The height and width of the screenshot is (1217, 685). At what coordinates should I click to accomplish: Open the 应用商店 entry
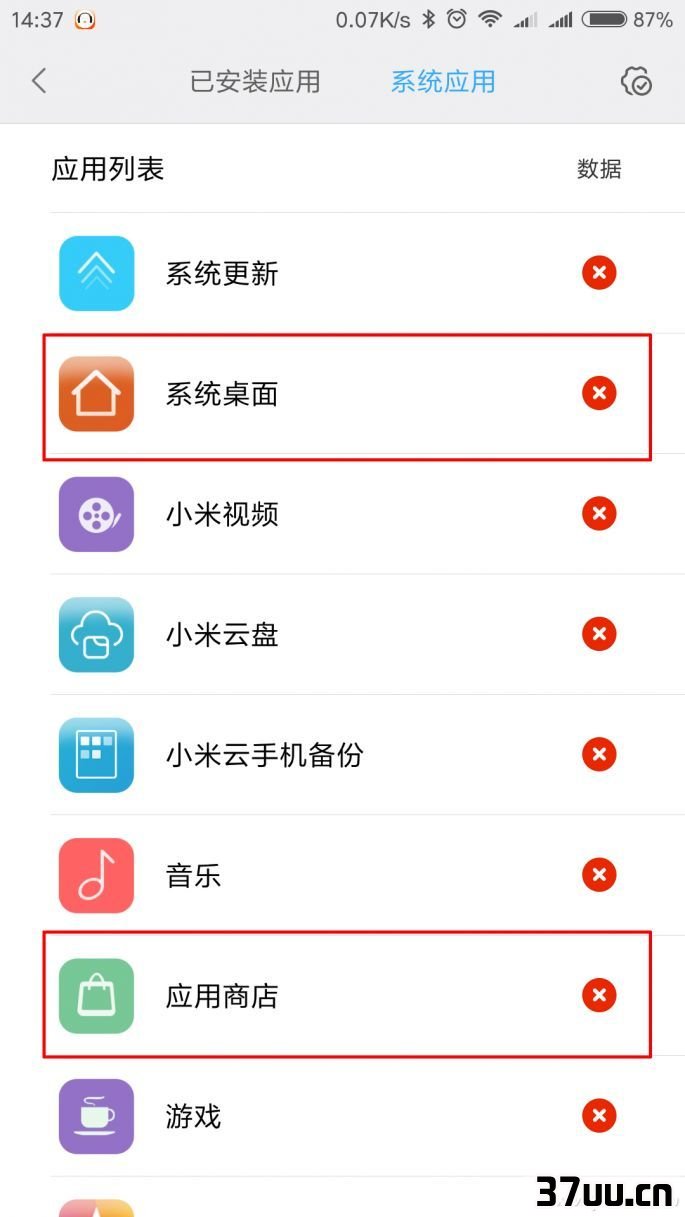(x=342, y=996)
